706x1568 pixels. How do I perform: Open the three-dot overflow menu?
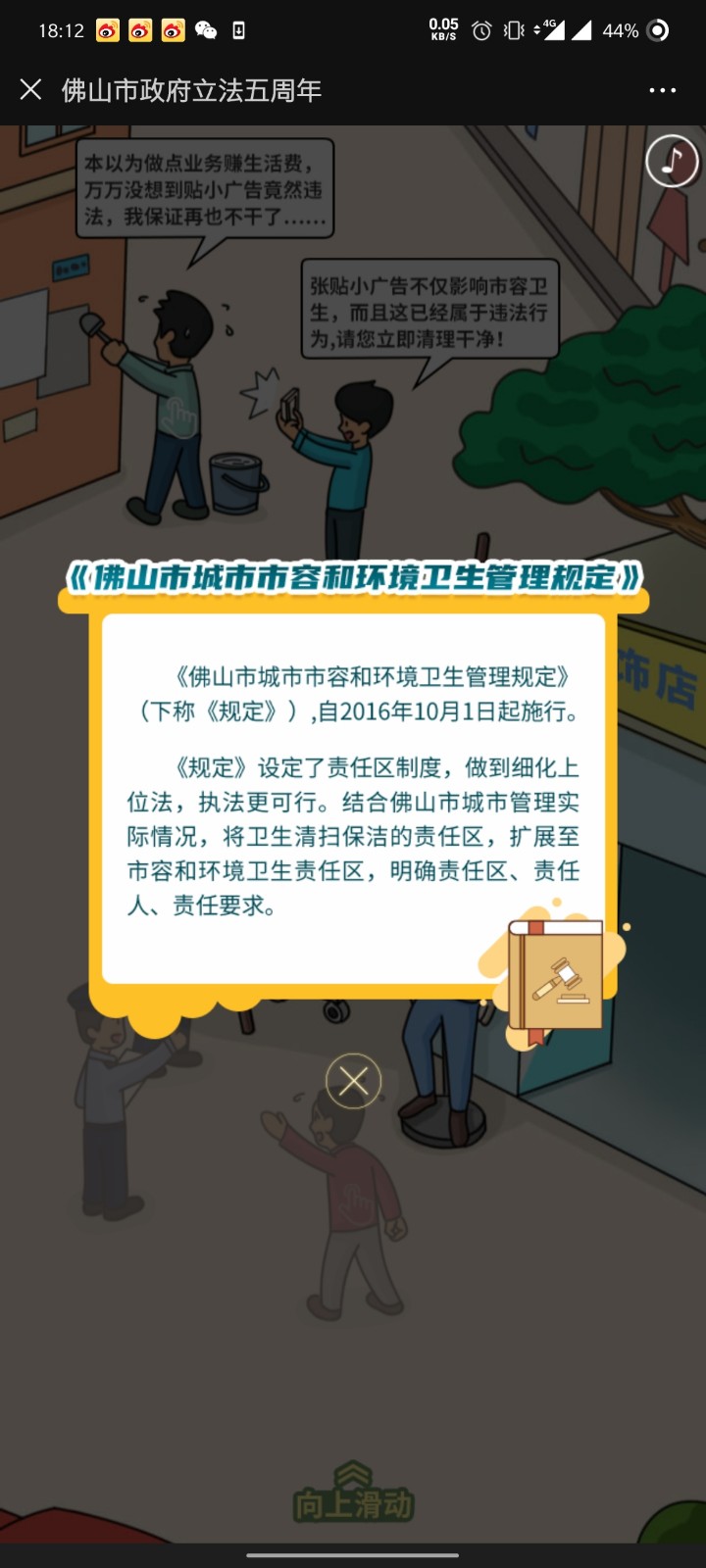point(663,90)
